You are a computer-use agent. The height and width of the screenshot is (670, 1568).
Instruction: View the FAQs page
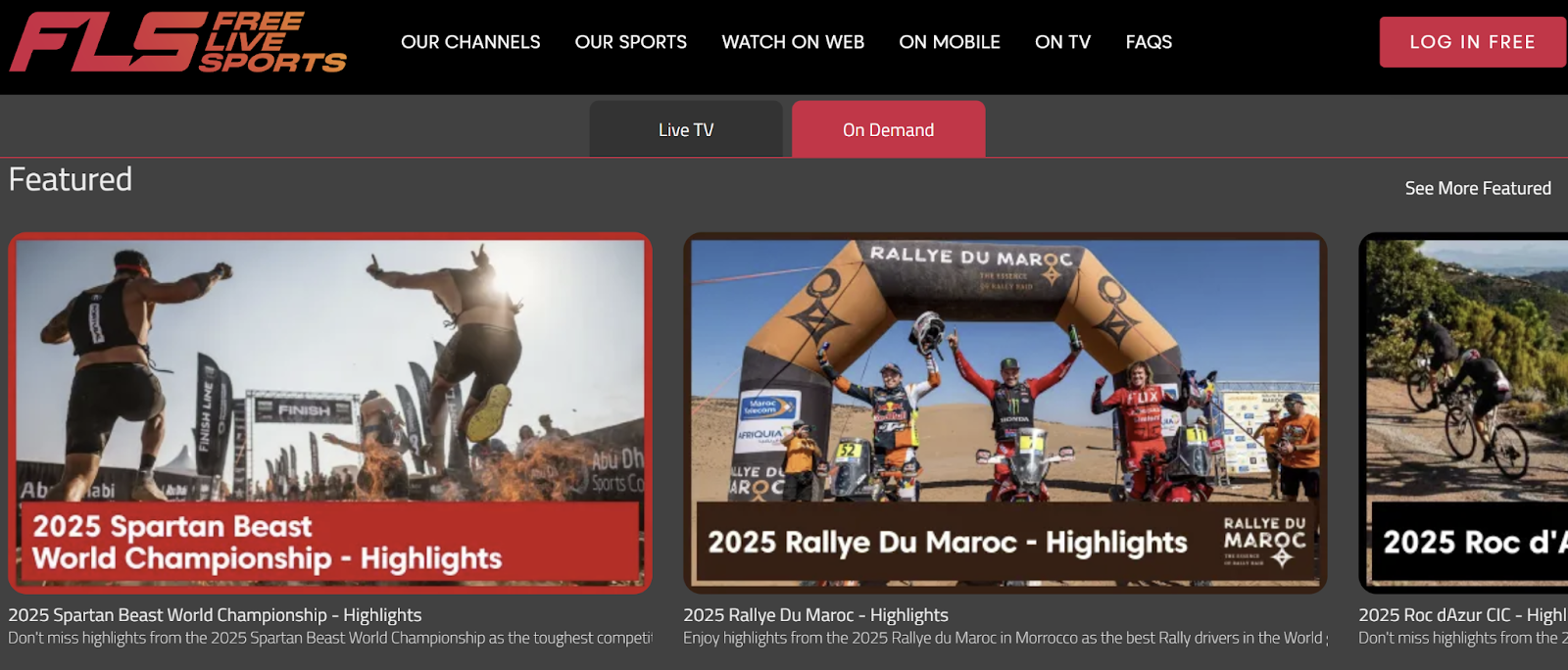pyautogui.click(x=1149, y=42)
